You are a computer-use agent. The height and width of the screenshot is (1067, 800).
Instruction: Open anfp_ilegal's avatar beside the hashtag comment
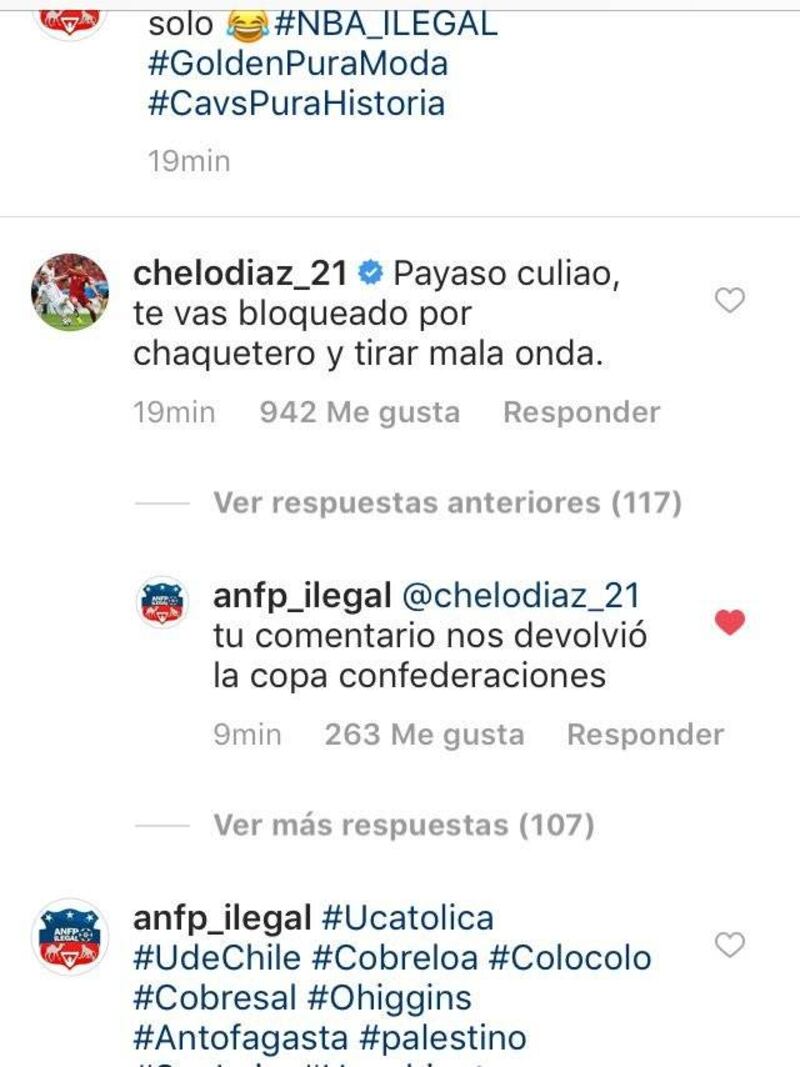70,938
